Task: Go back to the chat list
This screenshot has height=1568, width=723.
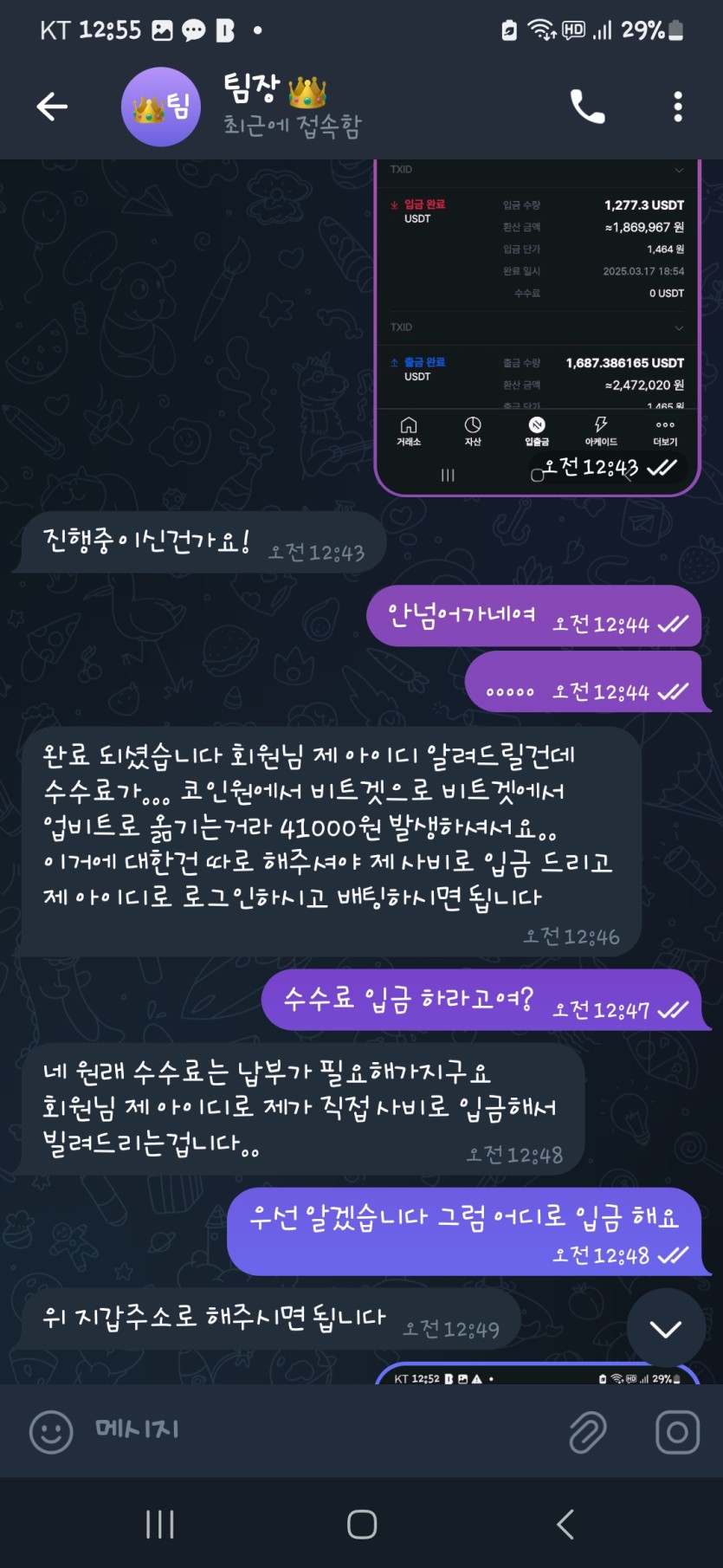Action: click(52, 107)
